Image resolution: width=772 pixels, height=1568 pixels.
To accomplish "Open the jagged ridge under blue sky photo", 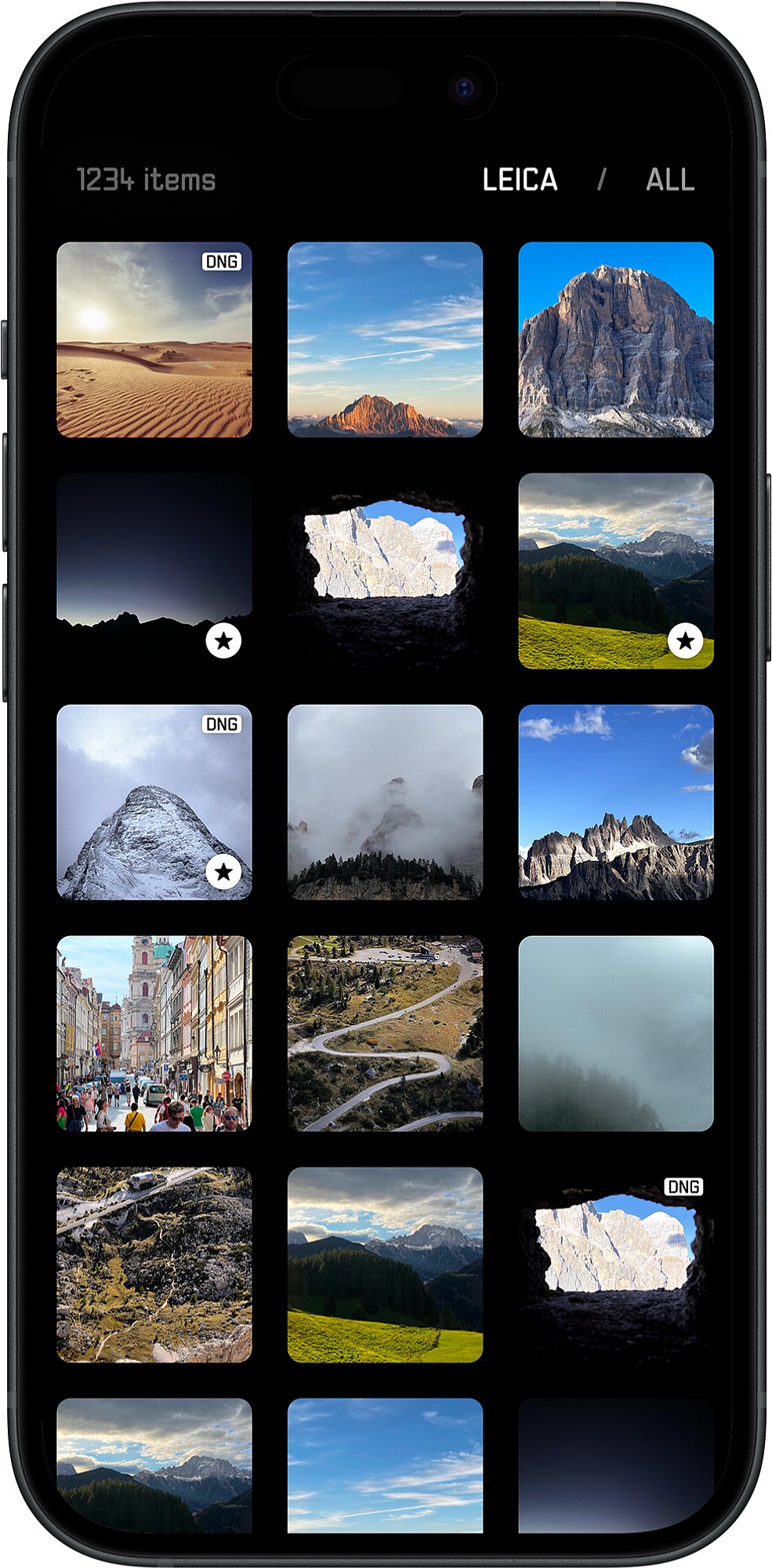I will point(616,802).
